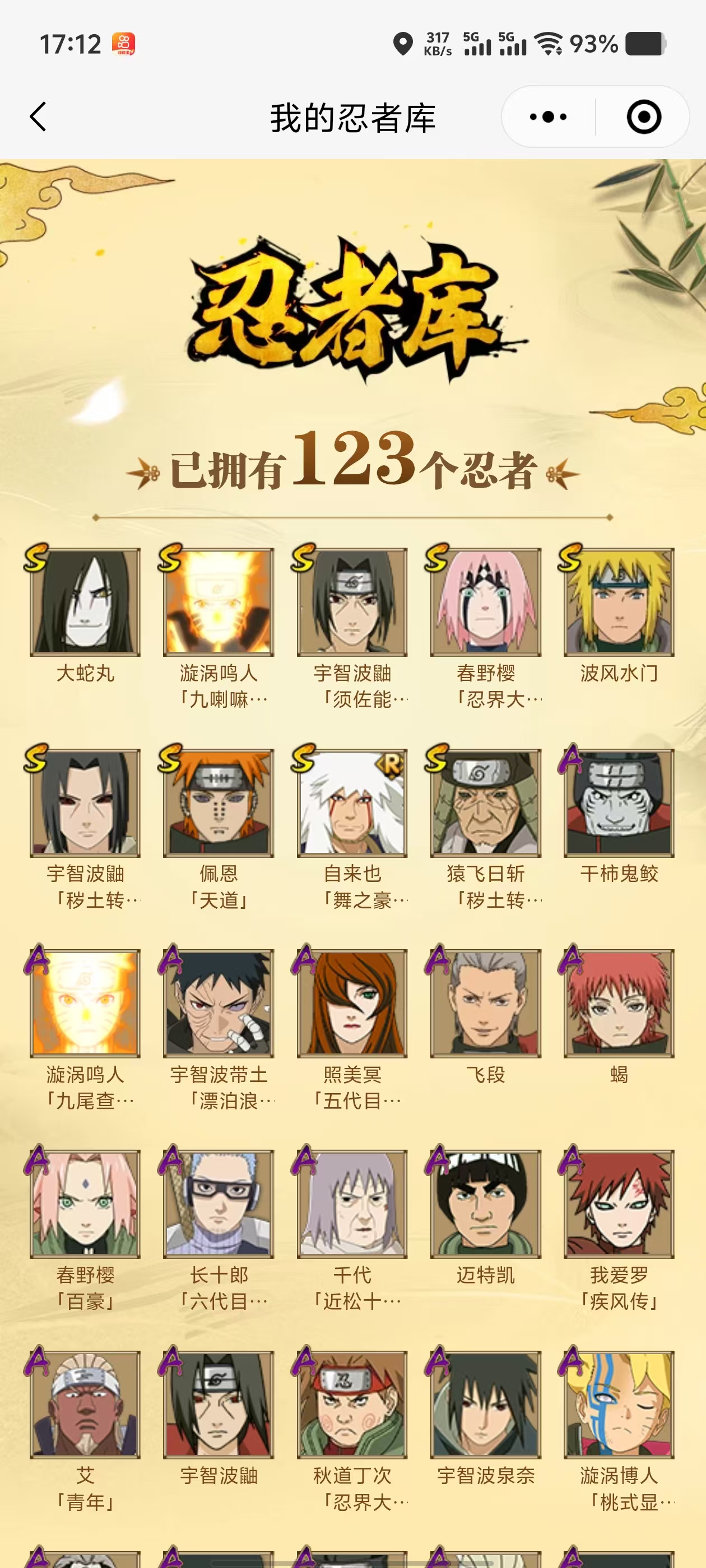706x1568 pixels.
Task: Open 我爱罗「疾风传」ninja tile
Action: coord(619,1203)
